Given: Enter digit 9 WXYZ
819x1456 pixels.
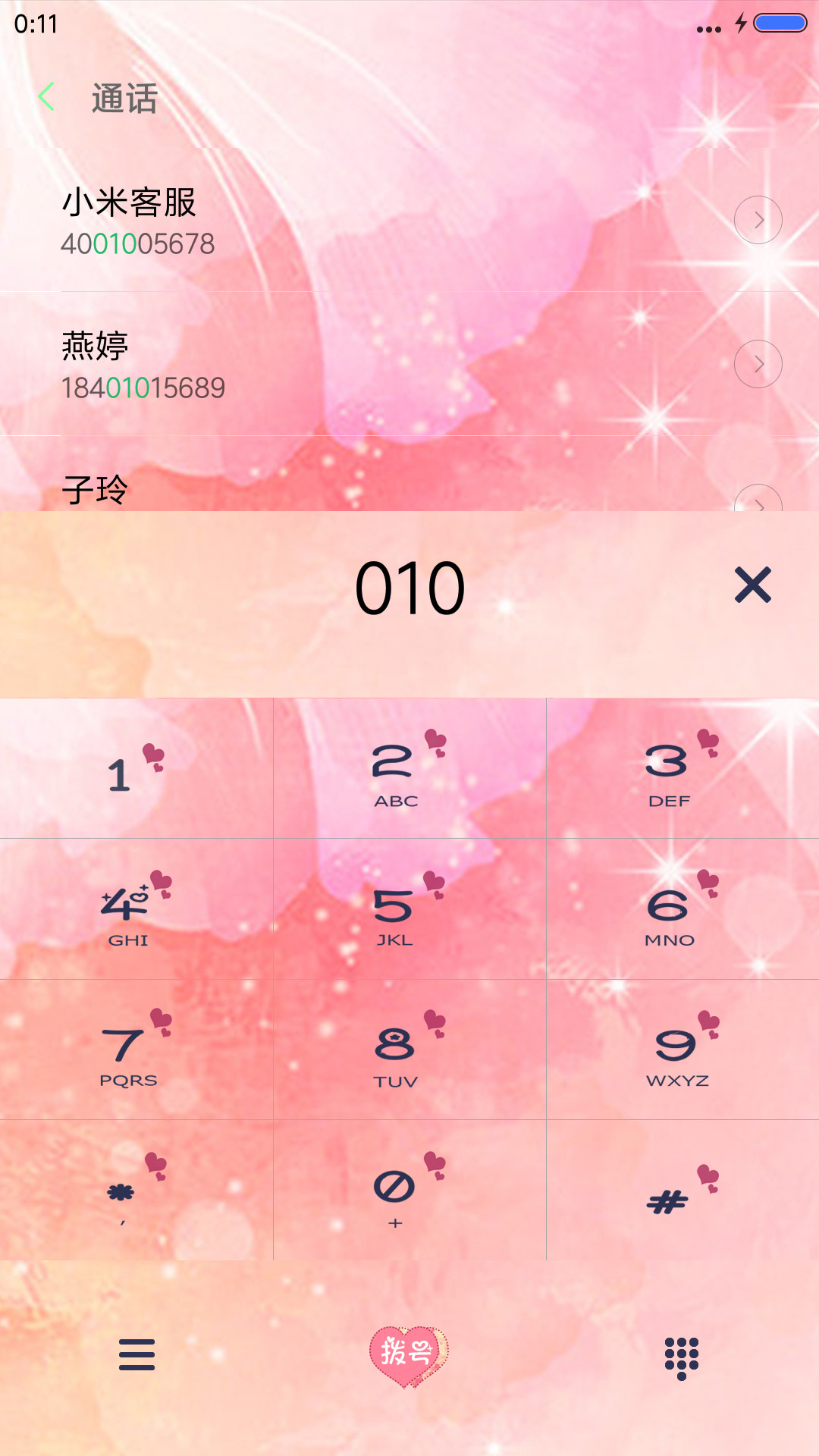Looking at the screenshot, I should tap(682, 1050).
